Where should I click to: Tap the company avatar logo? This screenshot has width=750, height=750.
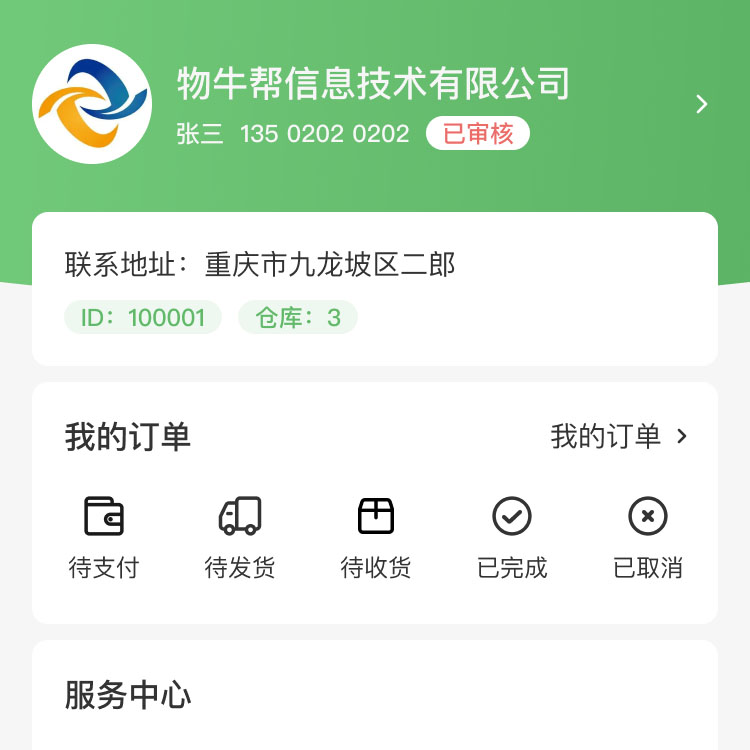coord(92,104)
